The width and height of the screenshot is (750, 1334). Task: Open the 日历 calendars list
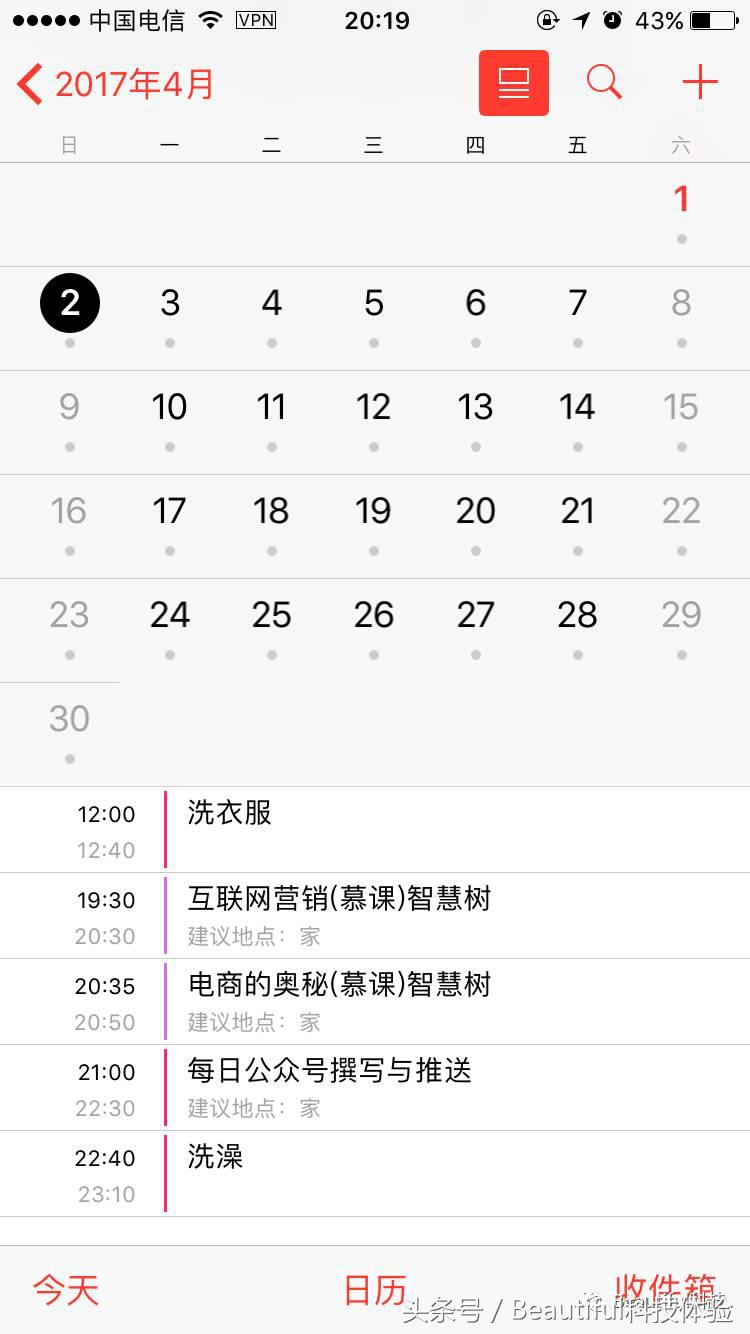[374, 1291]
